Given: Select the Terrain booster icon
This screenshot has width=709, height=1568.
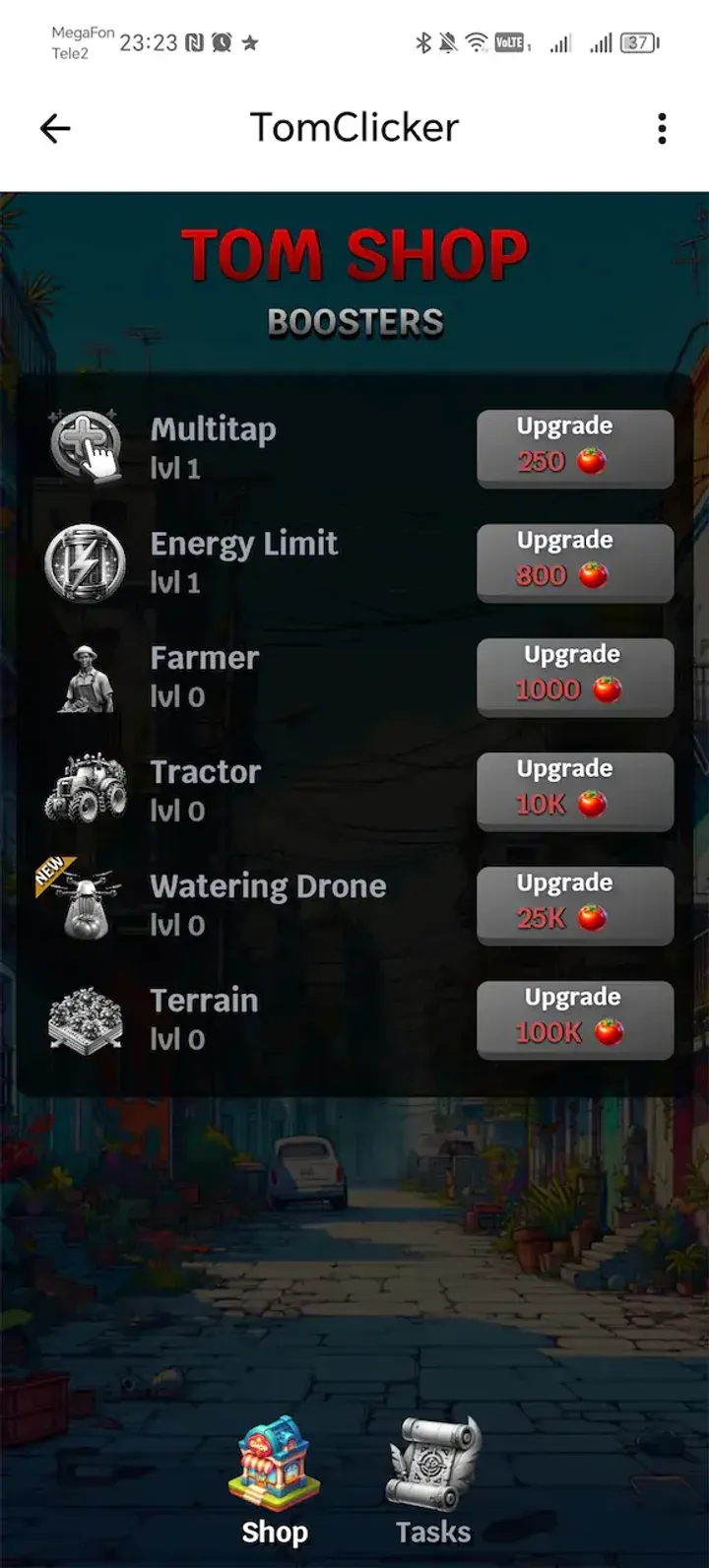Looking at the screenshot, I should coord(87,1019).
